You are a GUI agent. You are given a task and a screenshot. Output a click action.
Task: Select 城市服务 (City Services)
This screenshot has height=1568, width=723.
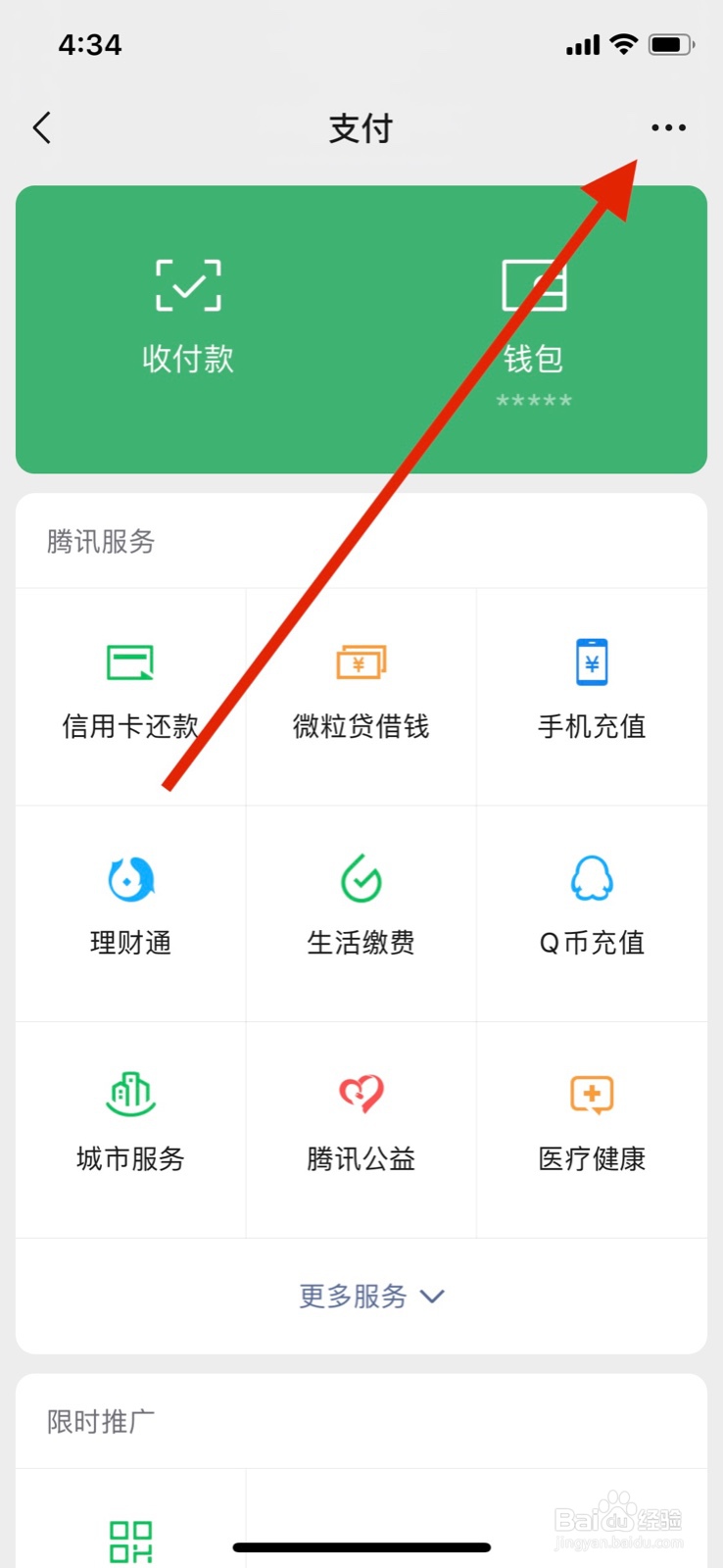click(128, 1124)
